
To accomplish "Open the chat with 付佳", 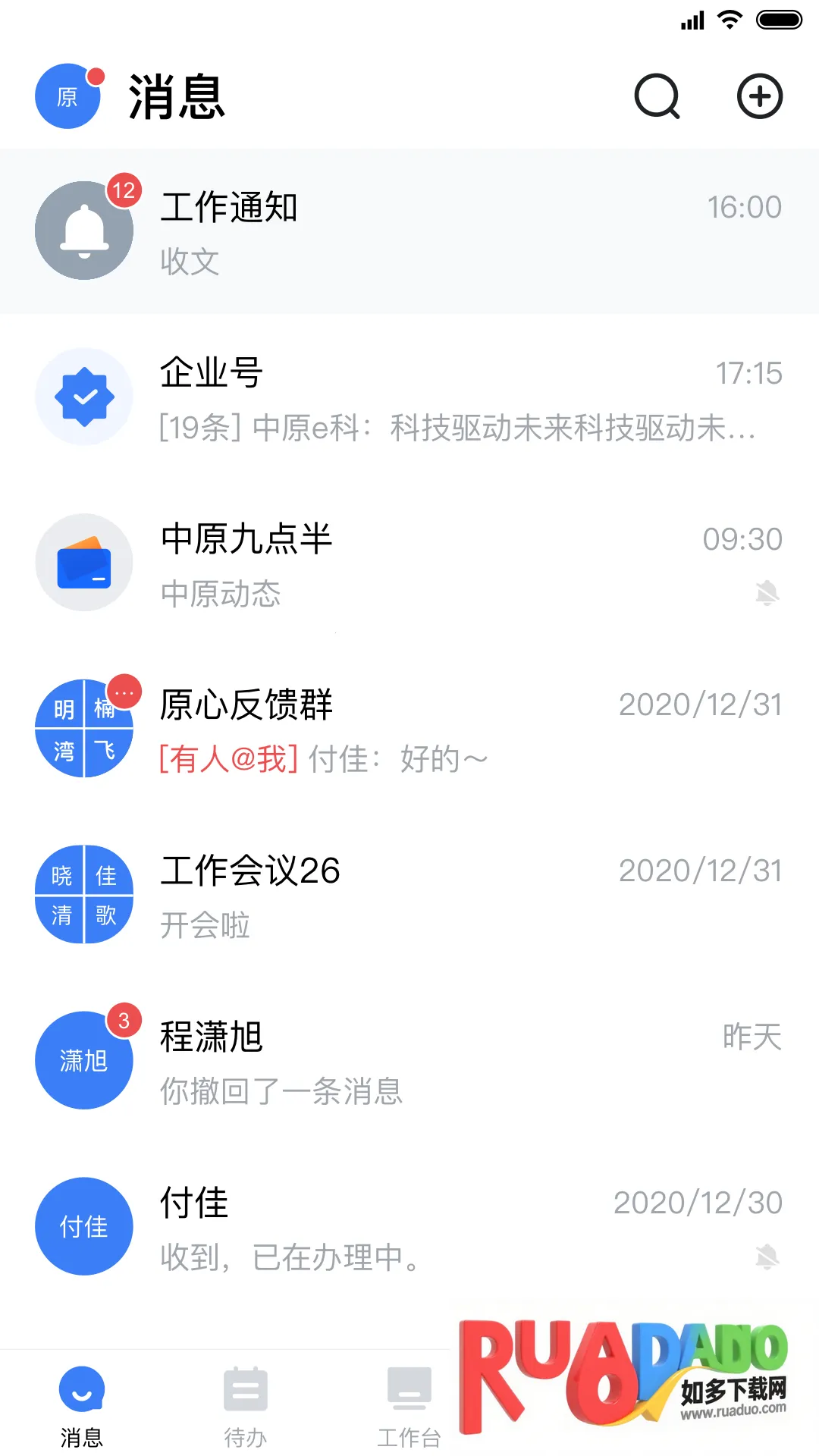I will pyautogui.click(x=409, y=1228).
